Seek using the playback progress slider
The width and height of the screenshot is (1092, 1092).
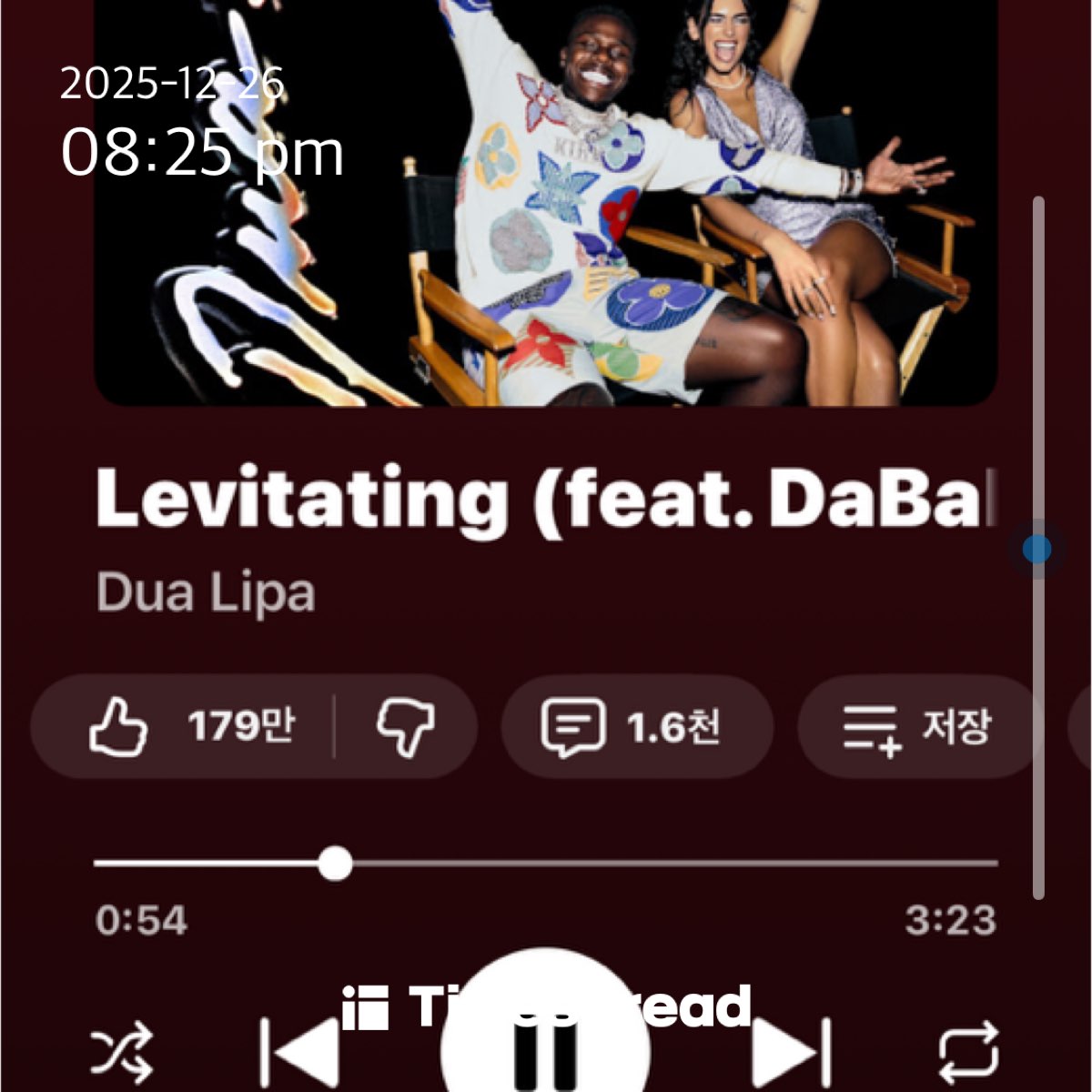pyautogui.click(x=335, y=863)
